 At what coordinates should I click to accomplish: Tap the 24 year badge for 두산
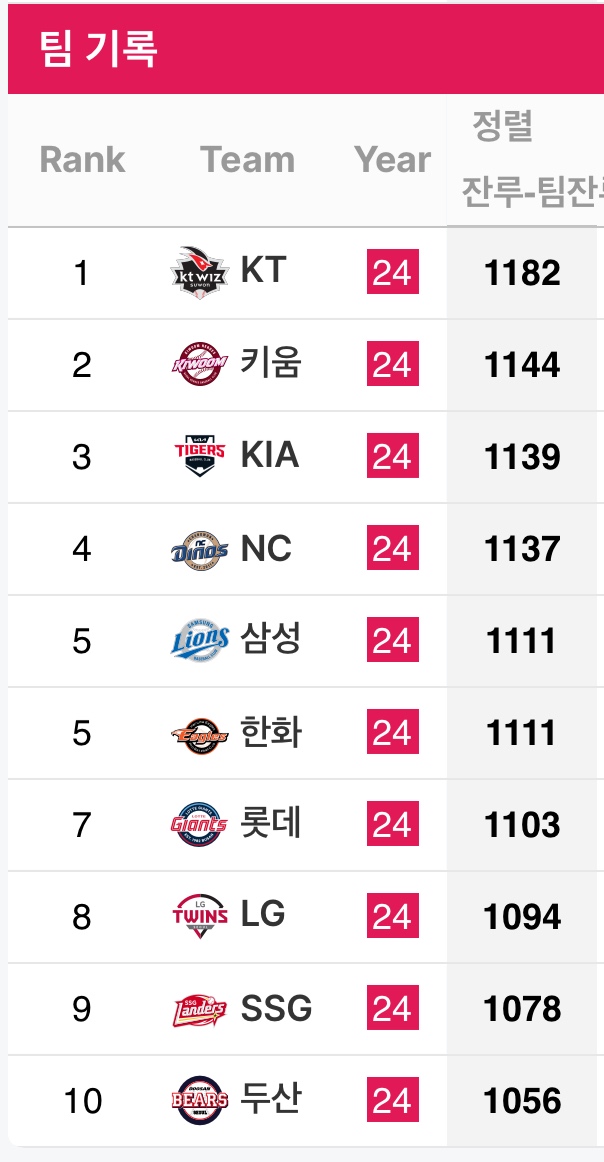click(393, 1101)
